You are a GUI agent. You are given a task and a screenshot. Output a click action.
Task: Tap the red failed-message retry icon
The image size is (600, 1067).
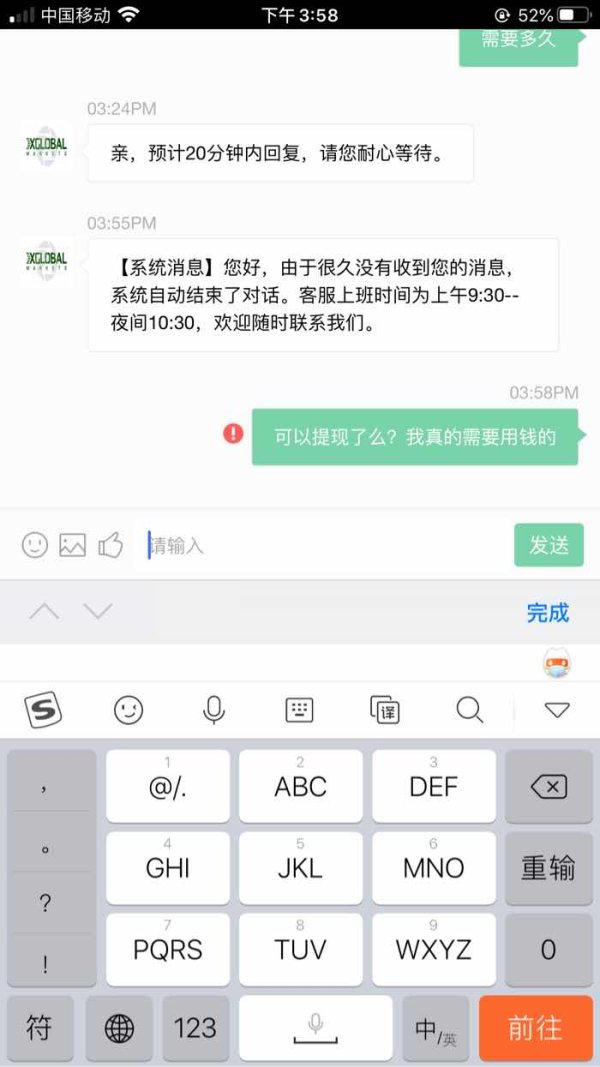point(233,433)
